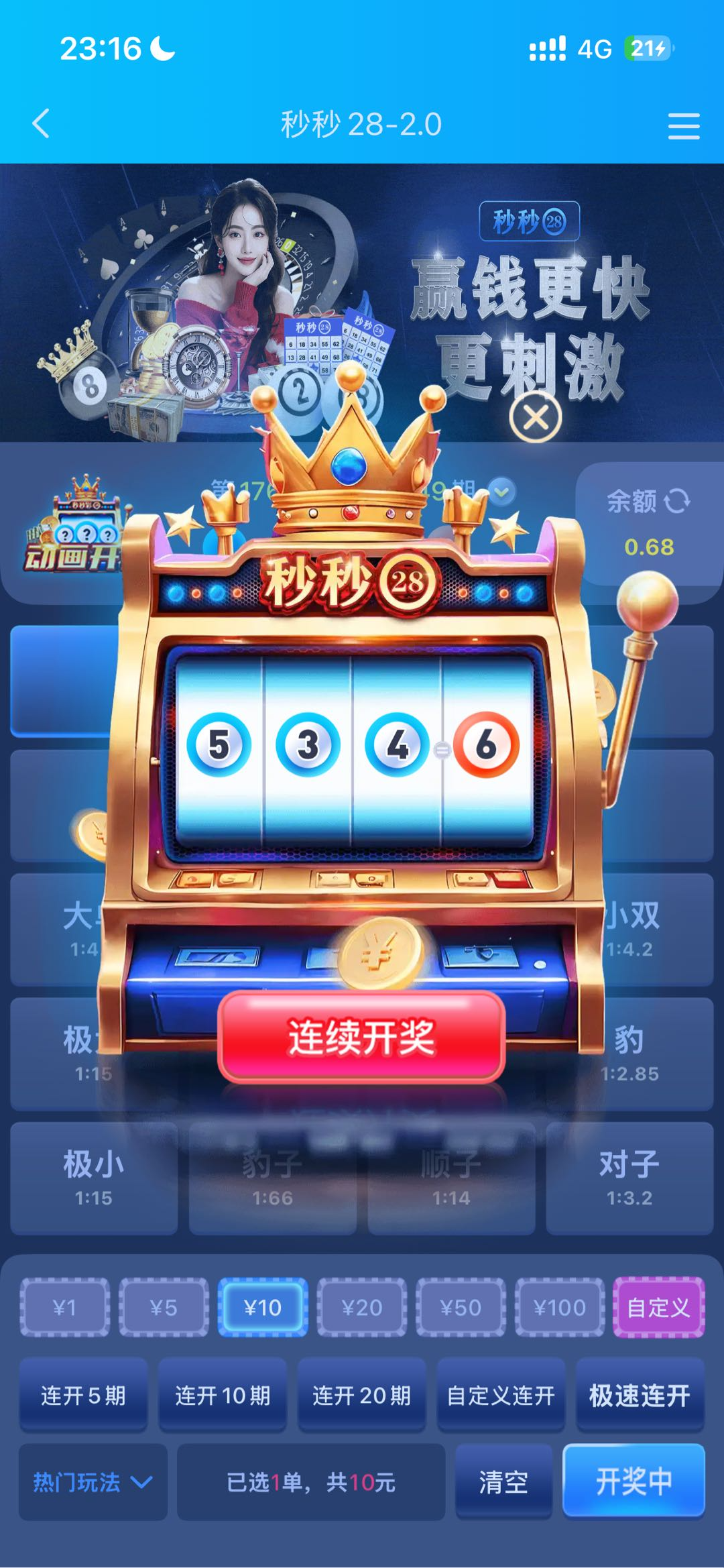This screenshot has width=724, height=1568.
Task: Close the slot machine popup
Action: (x=535, y=418)
